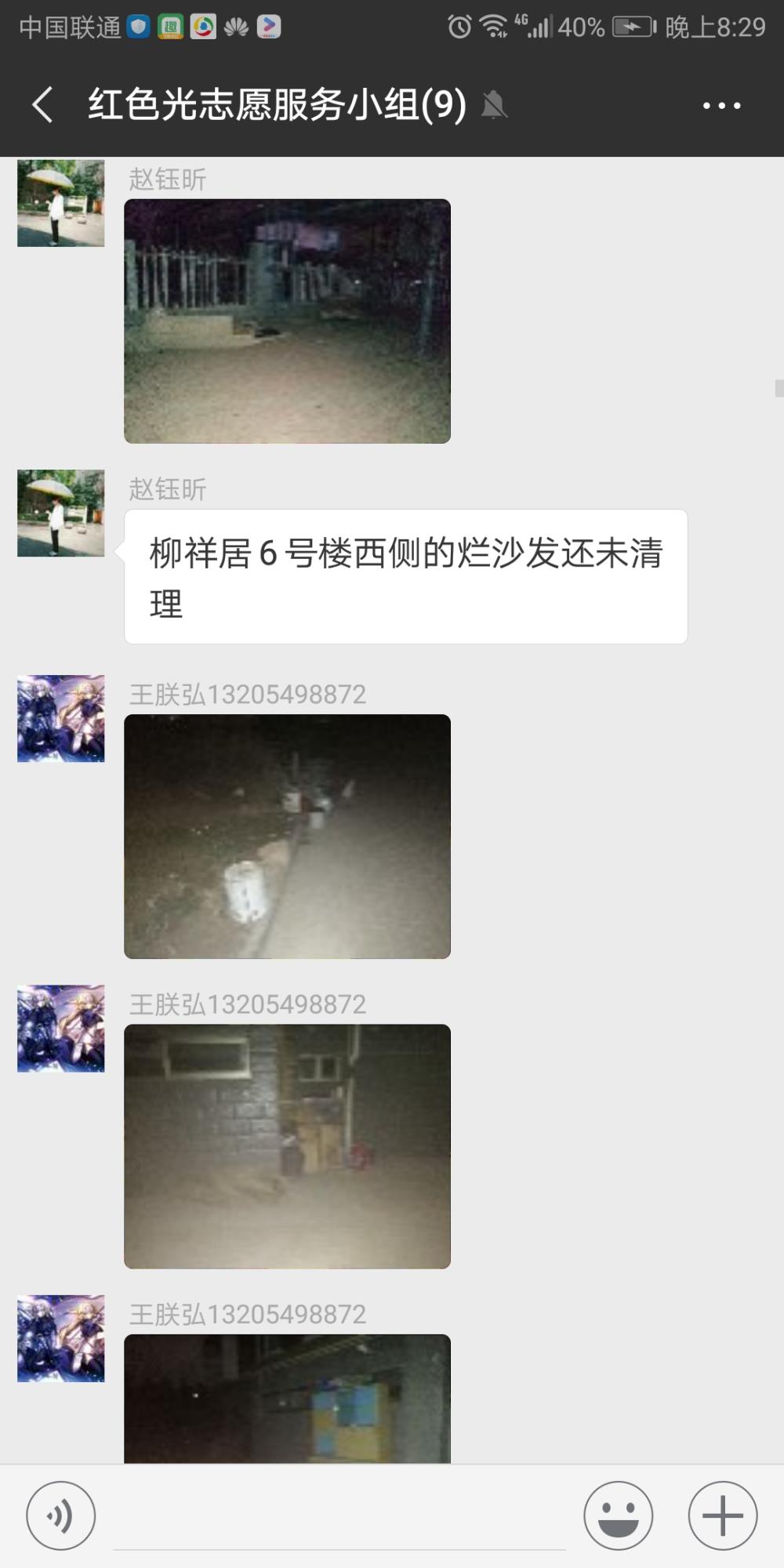Open 王朕弘's photo of the curb
This screenshot has width=784, height=1568.
287,837
